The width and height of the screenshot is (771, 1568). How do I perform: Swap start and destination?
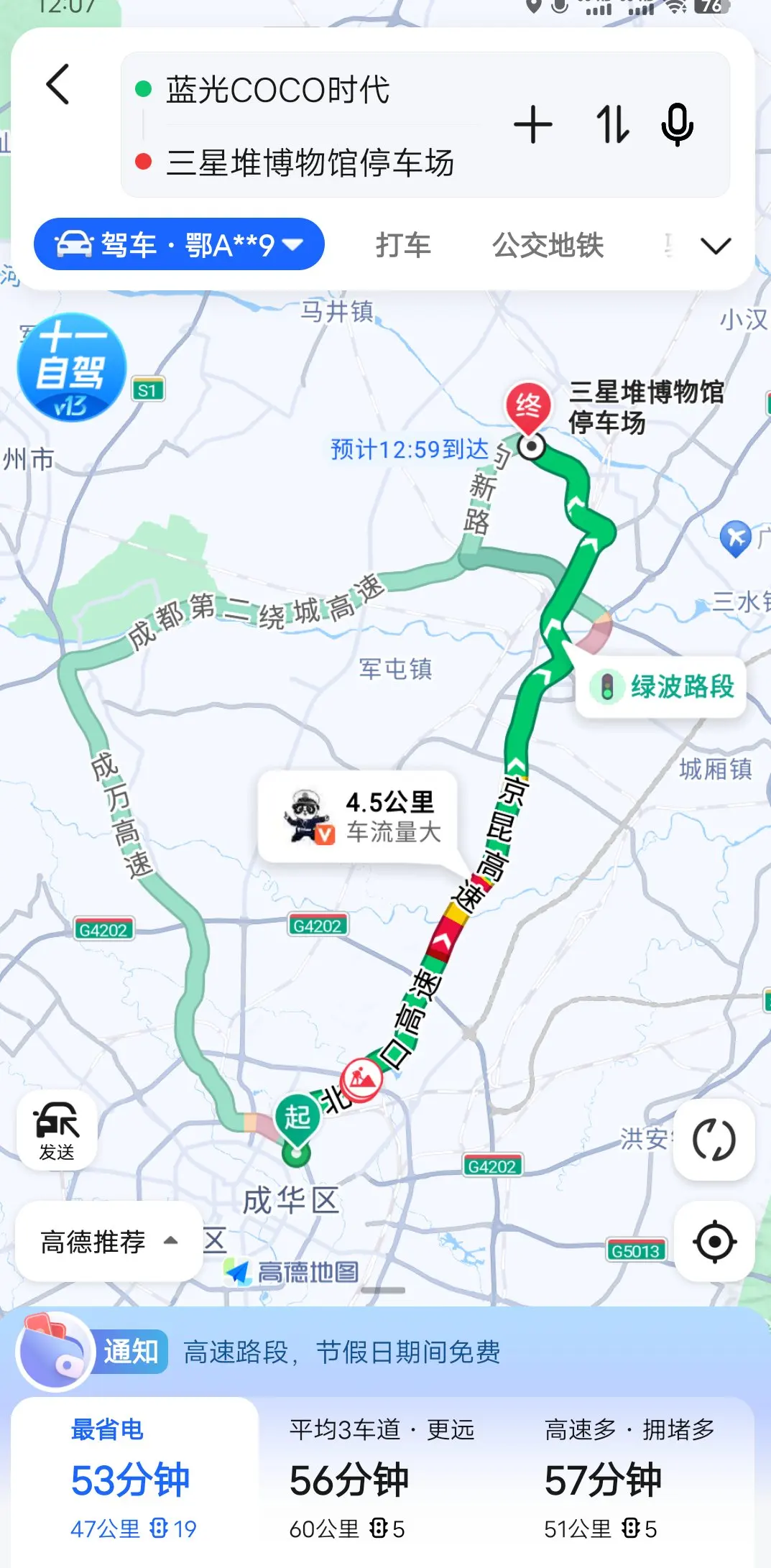[613, 125]
